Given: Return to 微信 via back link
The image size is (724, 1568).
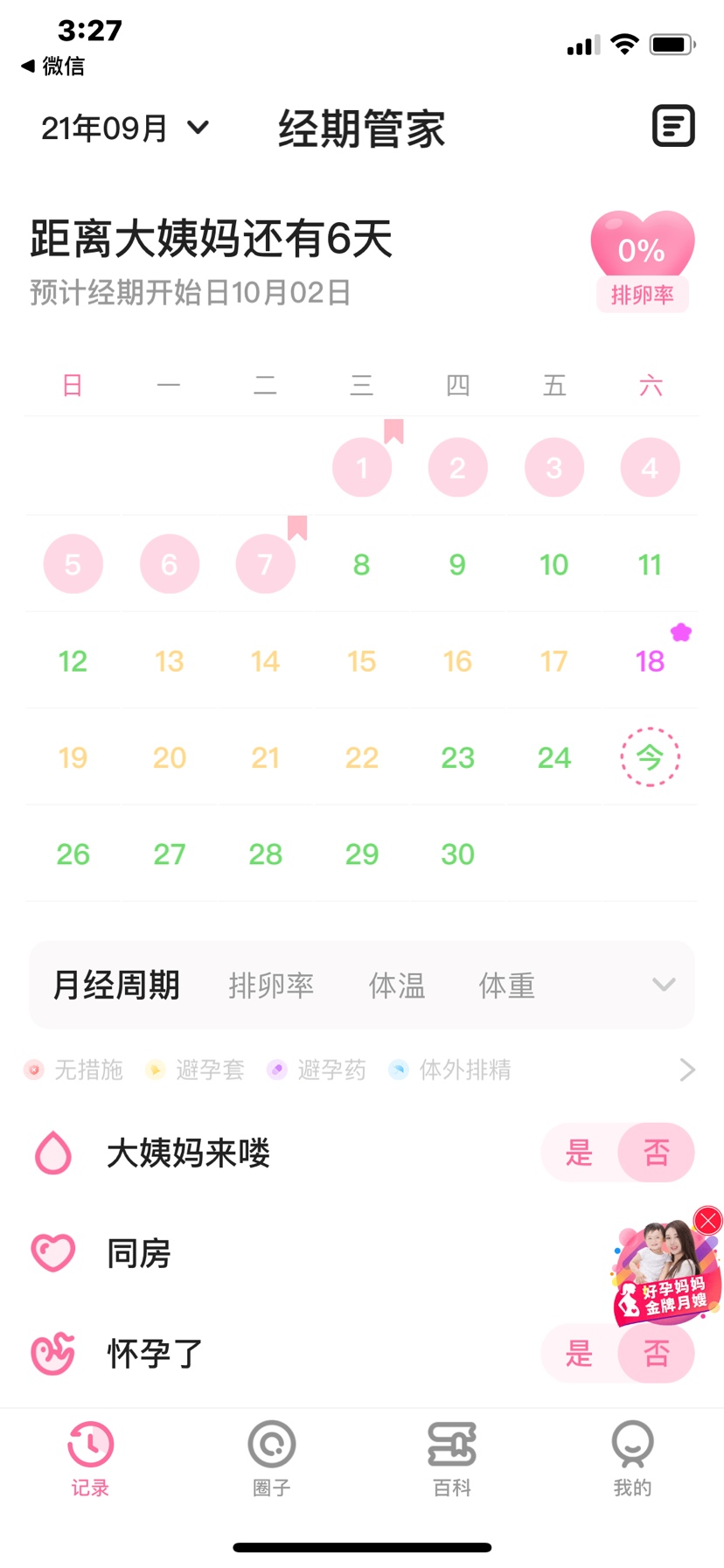Looking at the screenshot, I should (52, 66).
